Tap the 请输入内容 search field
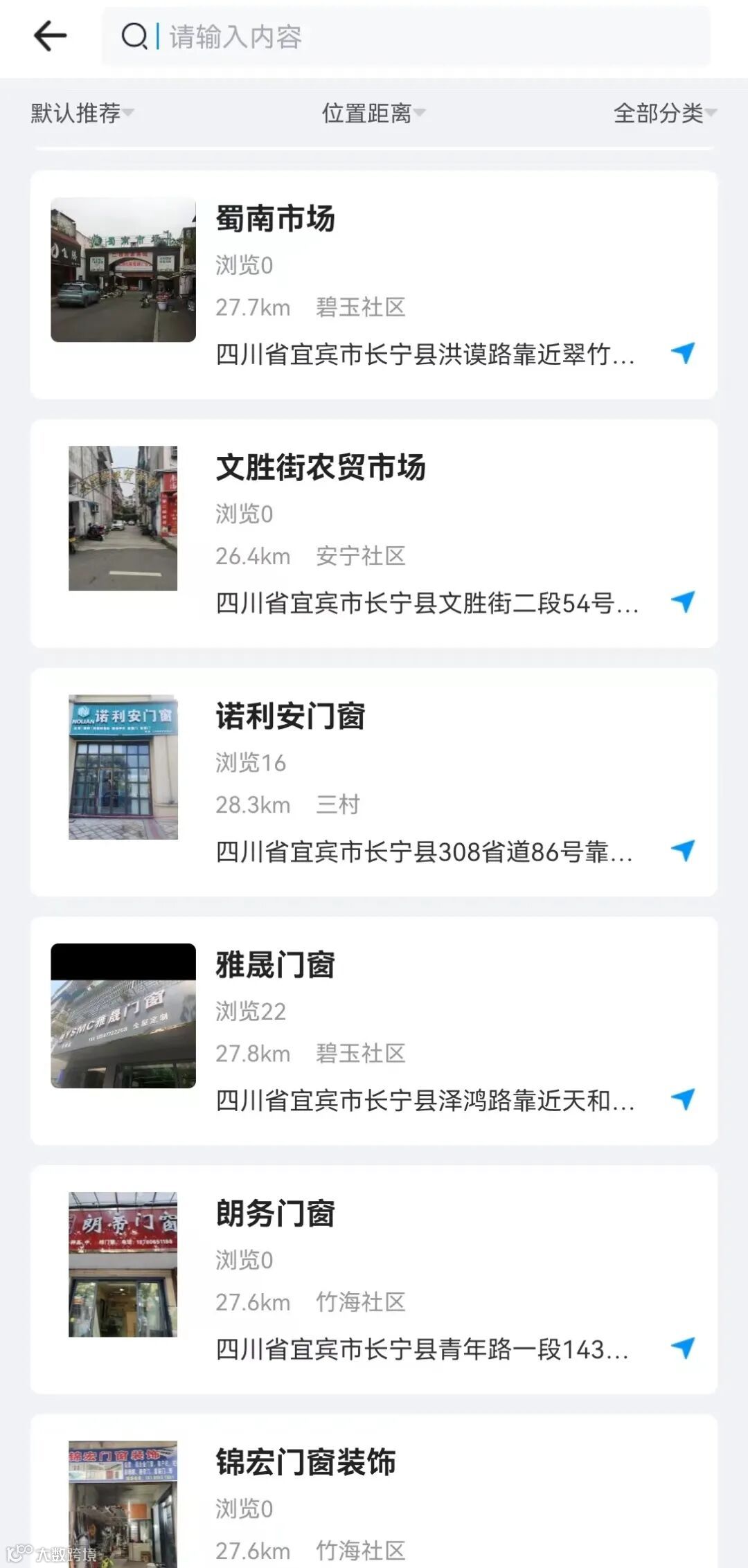Screen dimensions: 748x1568 point(405,37)
